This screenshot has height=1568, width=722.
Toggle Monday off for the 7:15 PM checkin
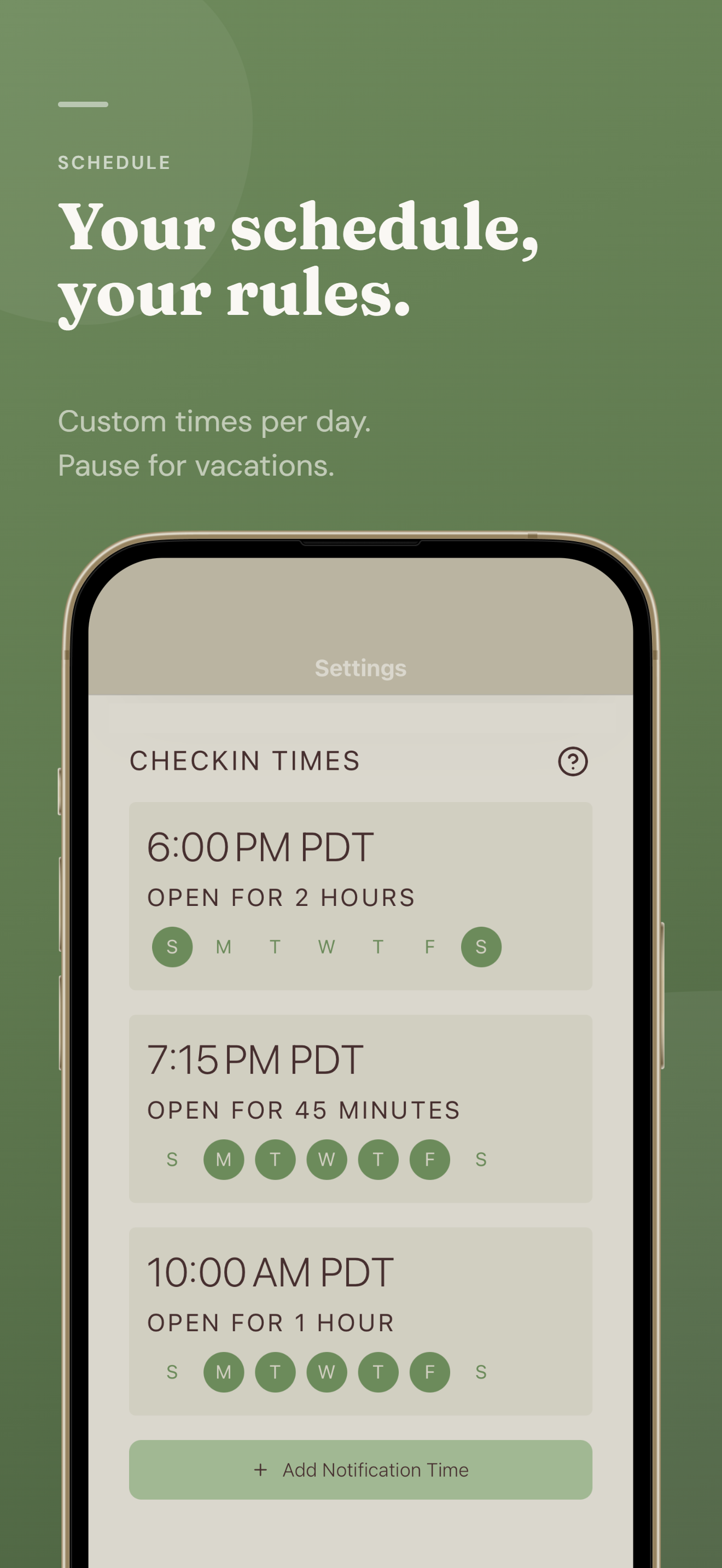[224, 1159]
